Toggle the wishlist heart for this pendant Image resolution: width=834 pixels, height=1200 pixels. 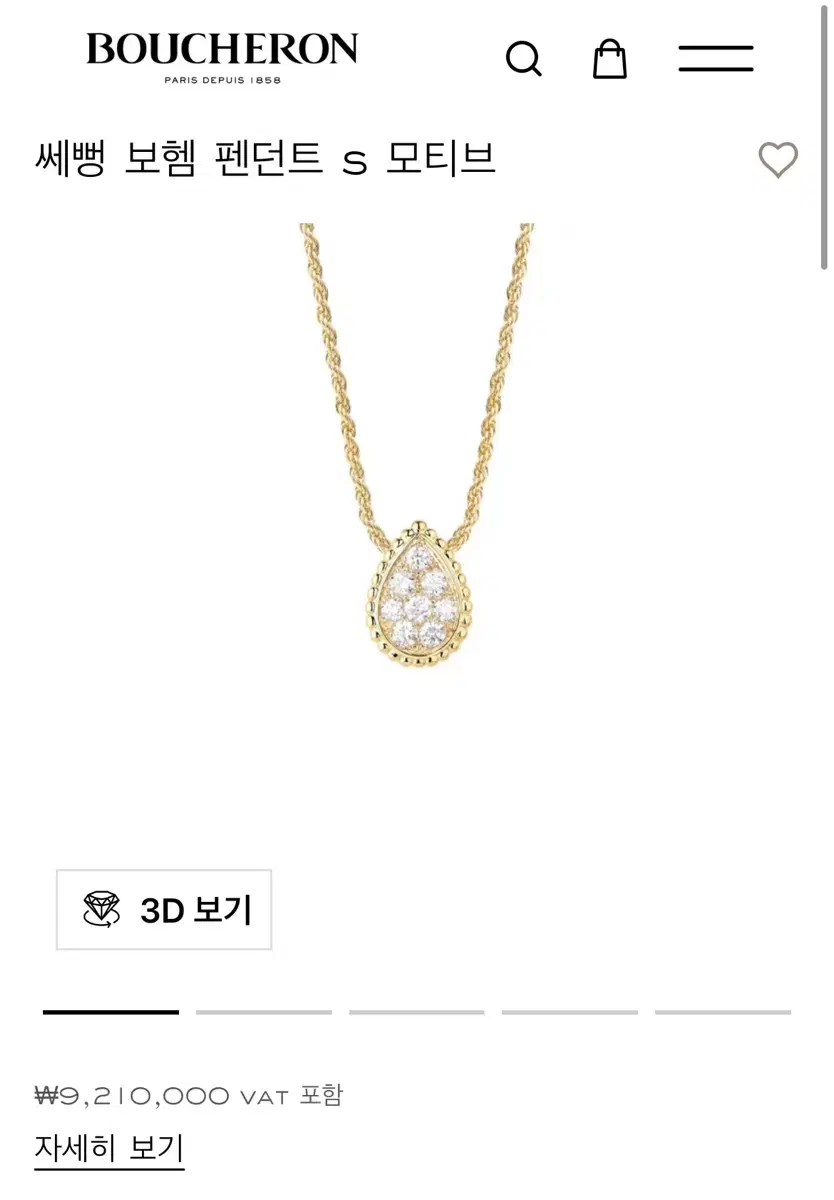778,160
